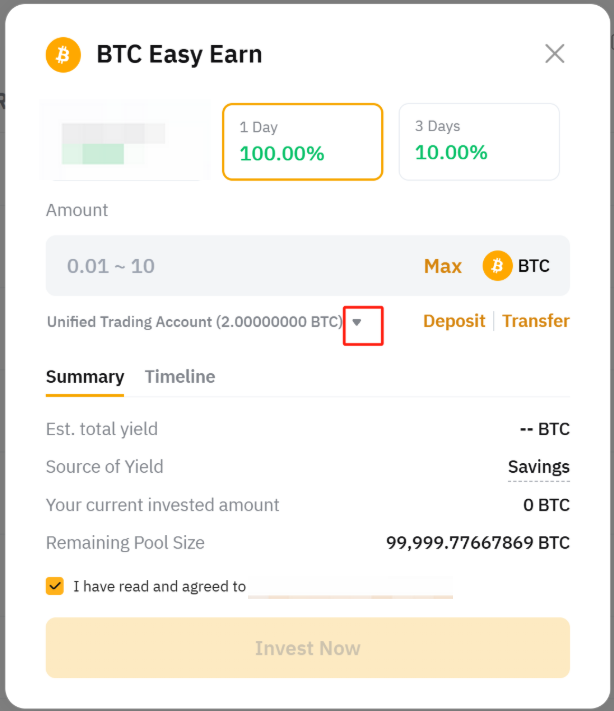Choose the 3 Days 10.00% term
The height and width of the screenshot is (711, 614).
tap(478, 142)
